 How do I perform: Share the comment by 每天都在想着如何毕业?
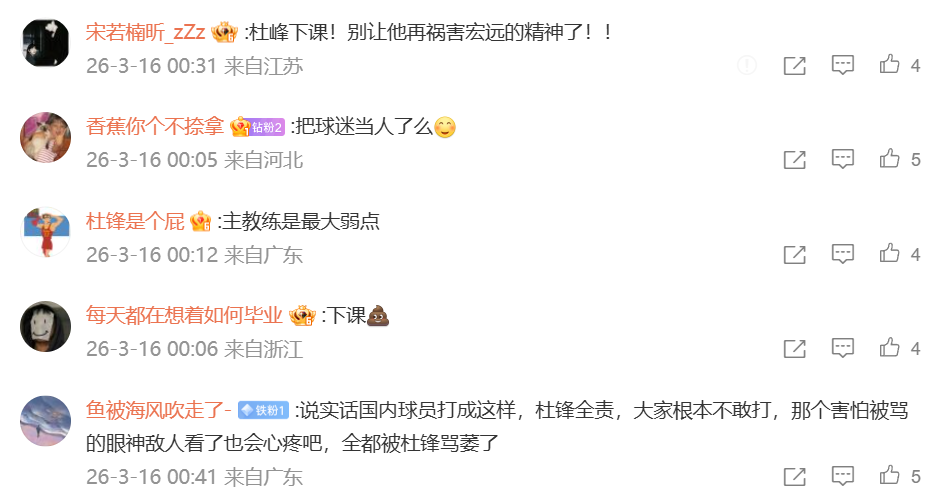[794, 349]
